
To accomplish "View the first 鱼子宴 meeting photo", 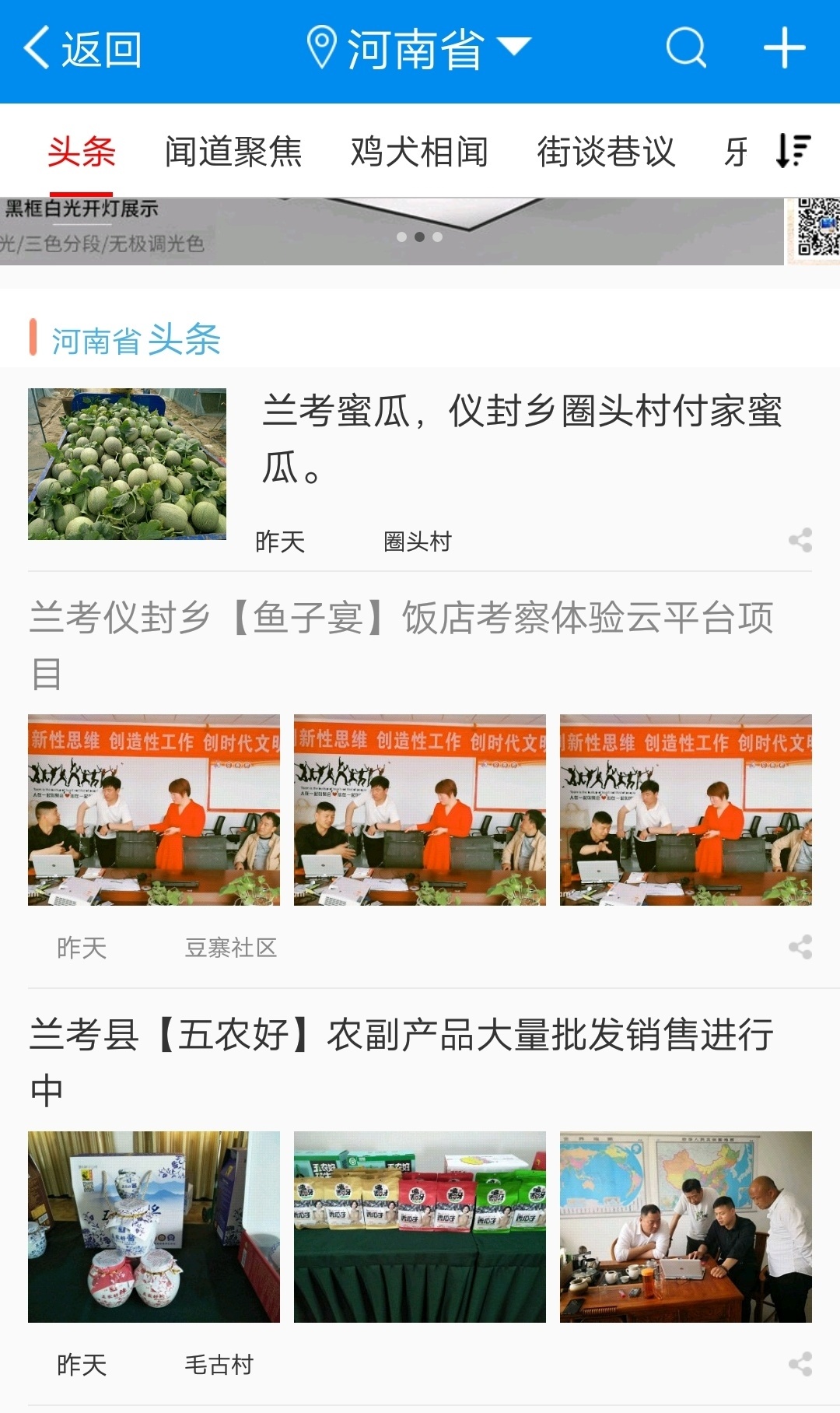I will (154, 810).
